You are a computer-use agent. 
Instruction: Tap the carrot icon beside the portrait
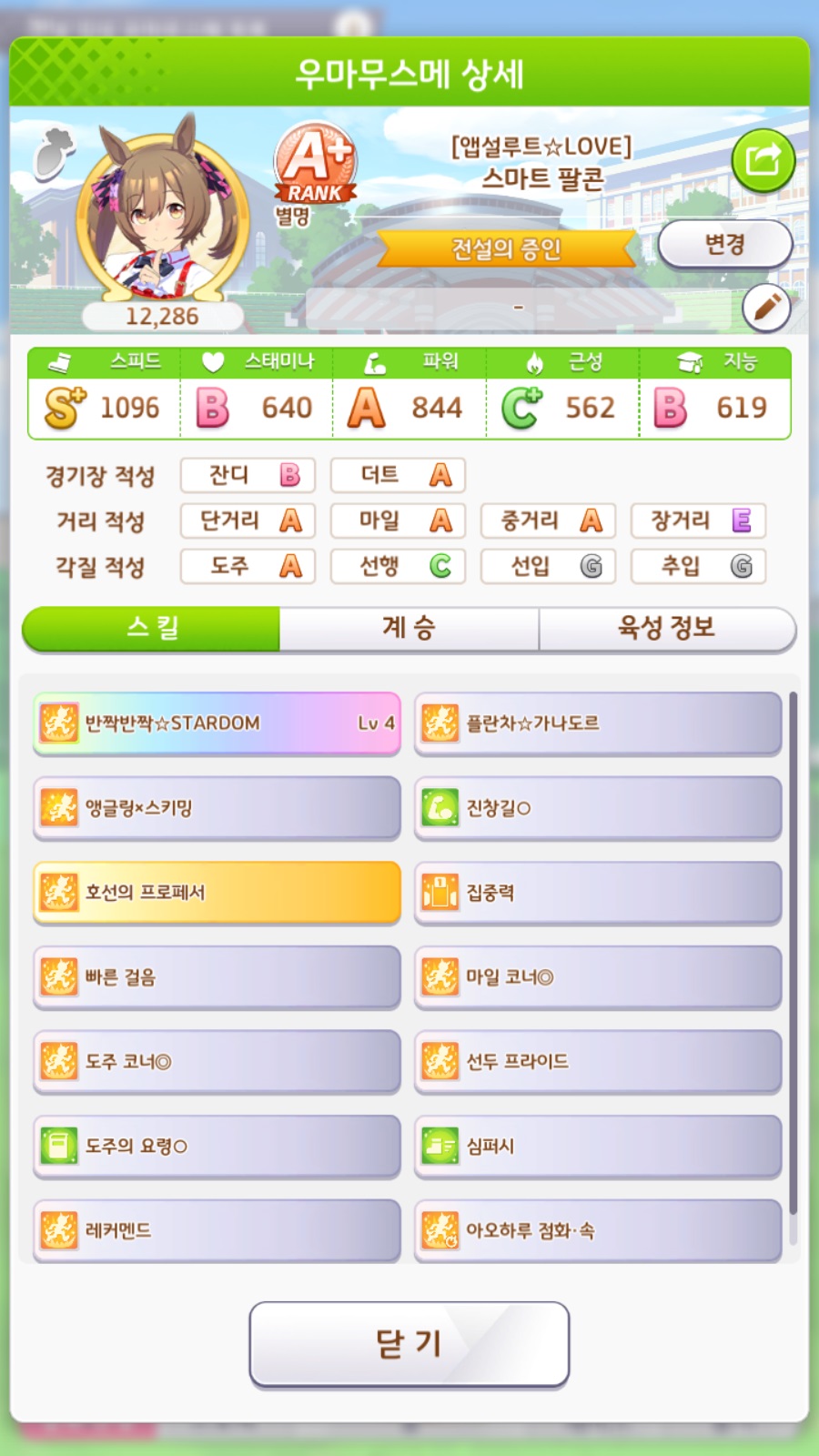click(52, 155)
